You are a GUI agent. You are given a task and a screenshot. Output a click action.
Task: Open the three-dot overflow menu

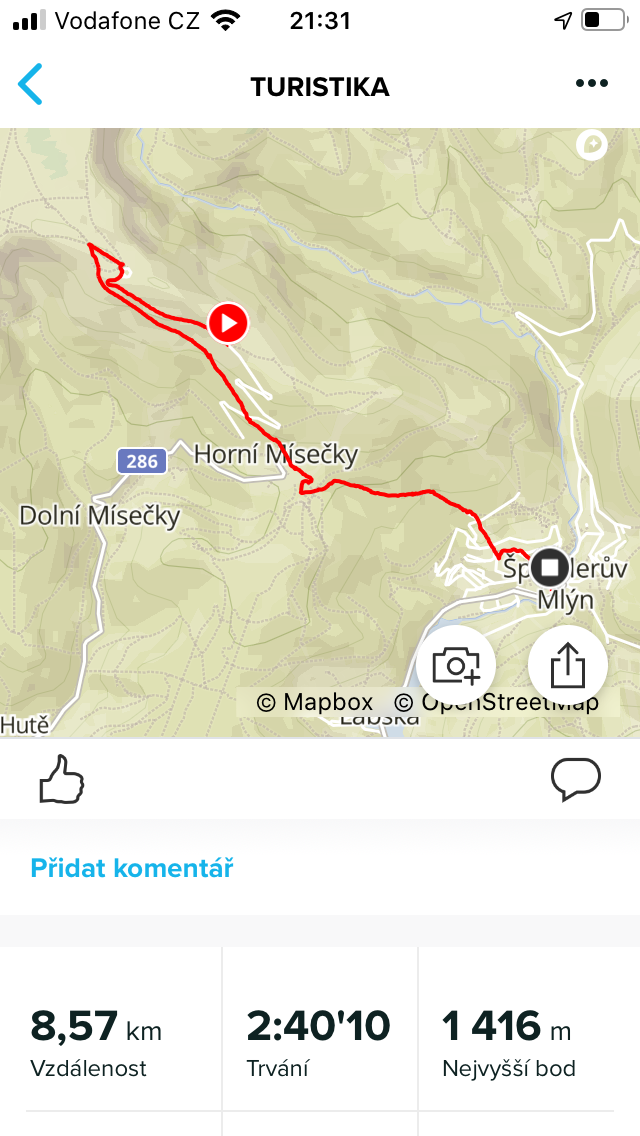[591, 83]
